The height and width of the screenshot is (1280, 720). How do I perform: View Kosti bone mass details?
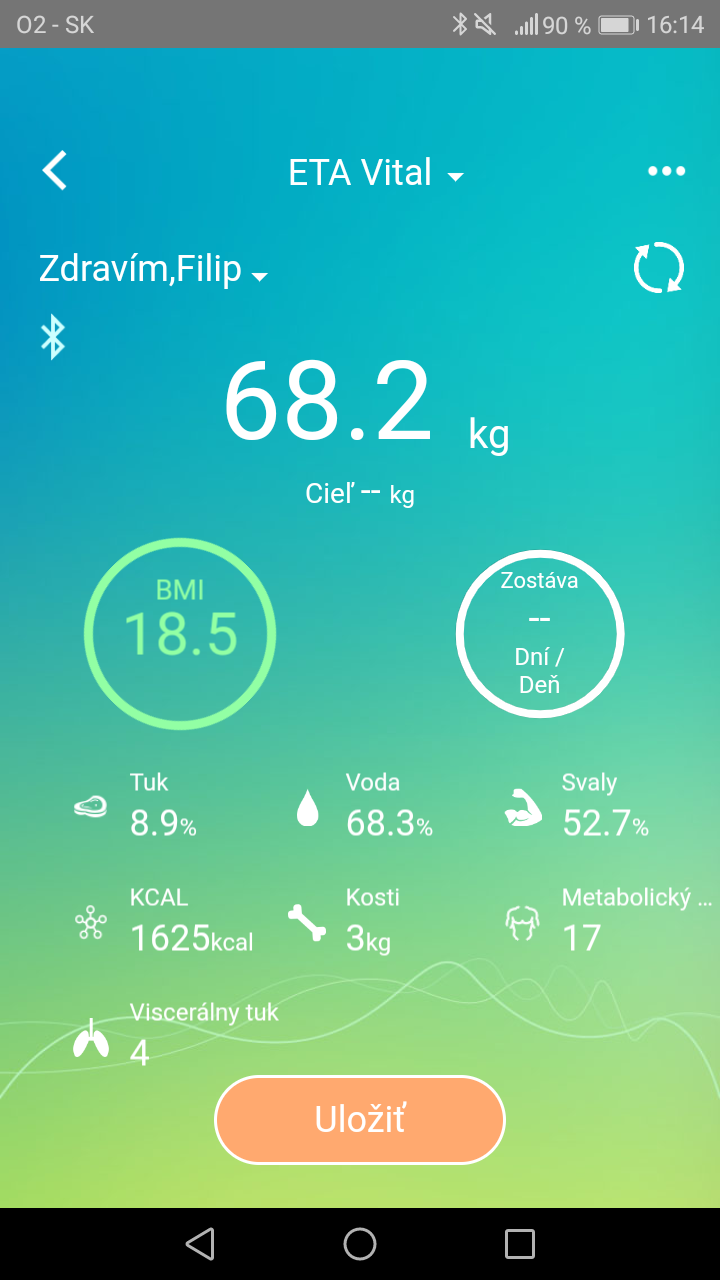coord(340,920)
